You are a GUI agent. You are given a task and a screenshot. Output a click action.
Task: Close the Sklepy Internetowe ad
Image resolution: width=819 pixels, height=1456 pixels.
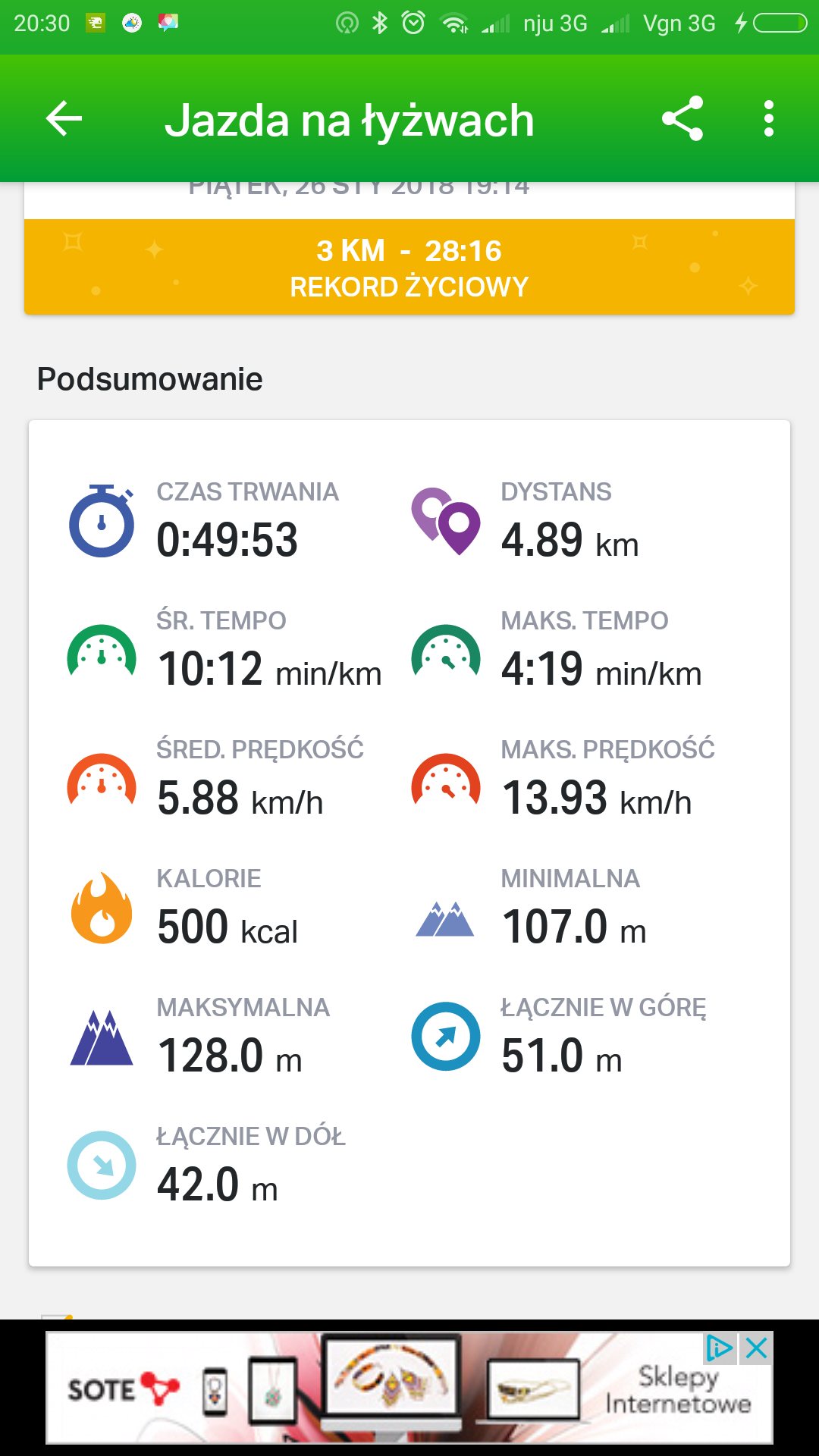tap(757, 1348)
